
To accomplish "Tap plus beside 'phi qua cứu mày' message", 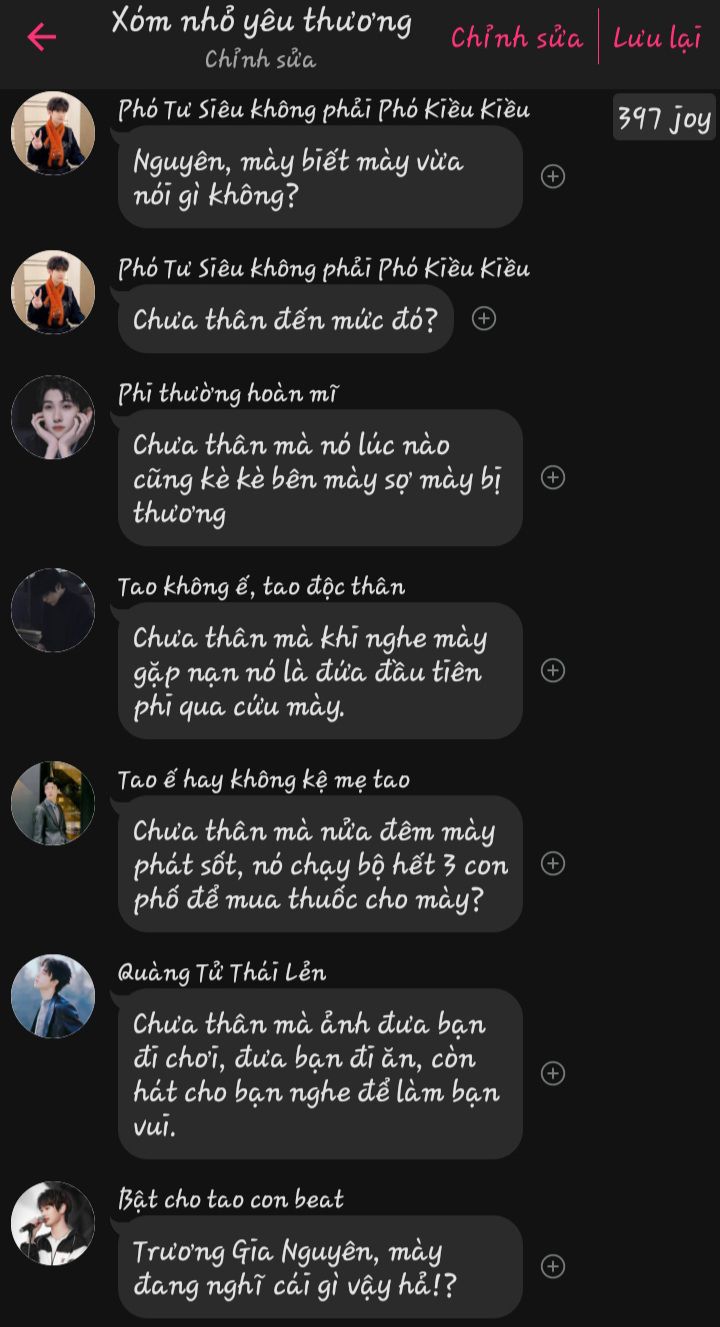I will tap(553, 670).
